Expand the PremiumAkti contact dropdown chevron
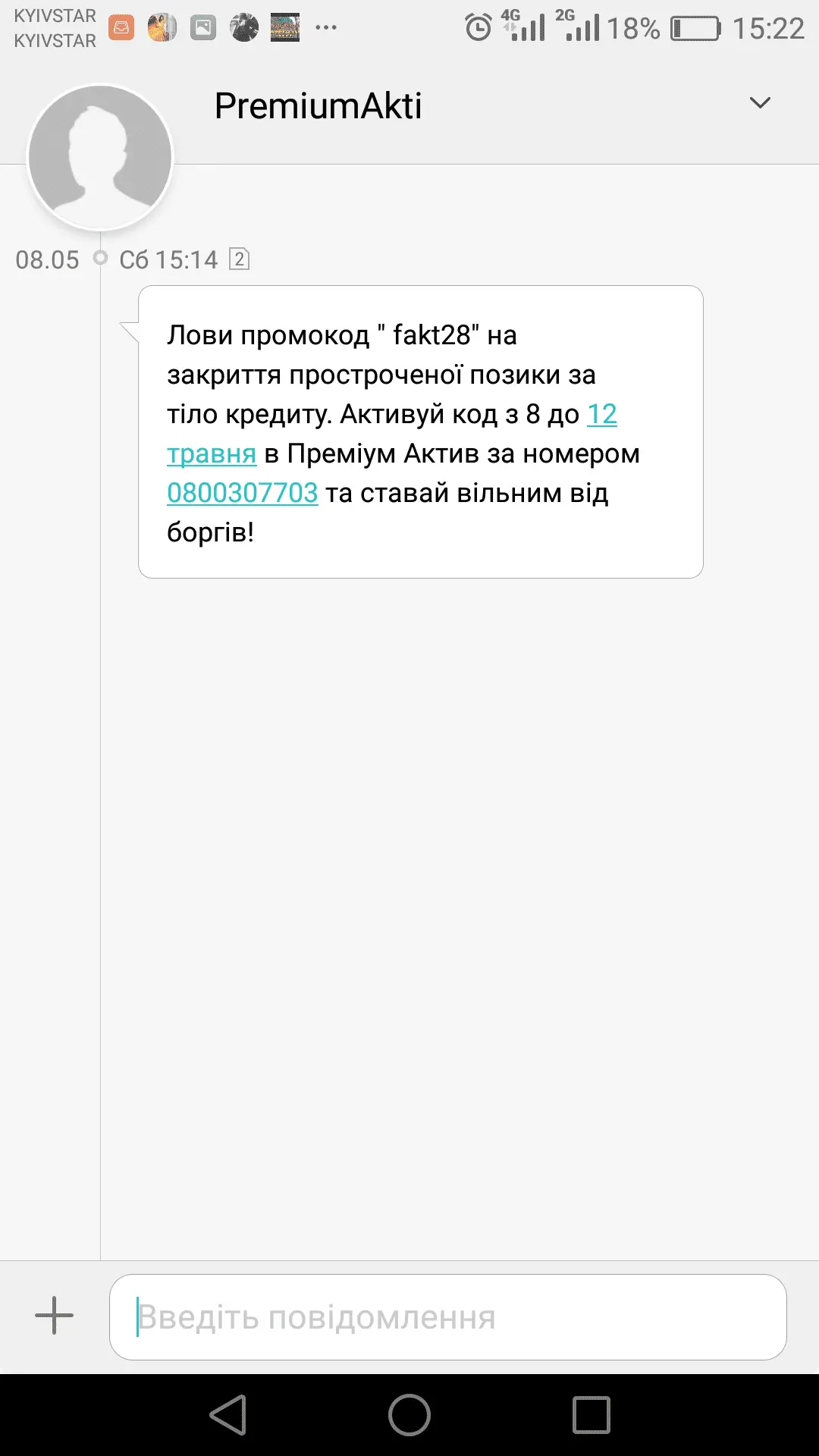Viewport: 819px width, 1456px height. [760, 103]
